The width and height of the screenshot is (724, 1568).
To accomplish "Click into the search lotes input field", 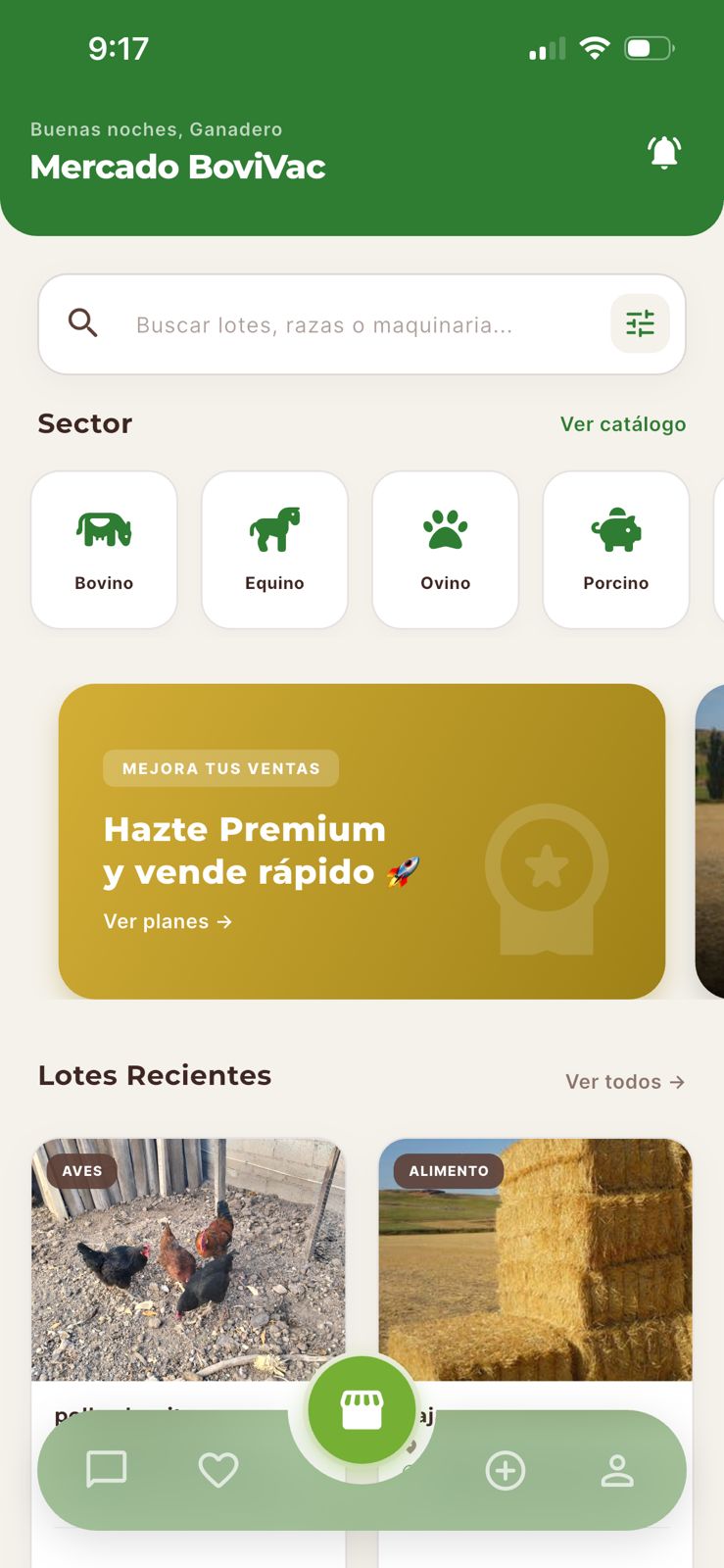I will pos(323,323).
